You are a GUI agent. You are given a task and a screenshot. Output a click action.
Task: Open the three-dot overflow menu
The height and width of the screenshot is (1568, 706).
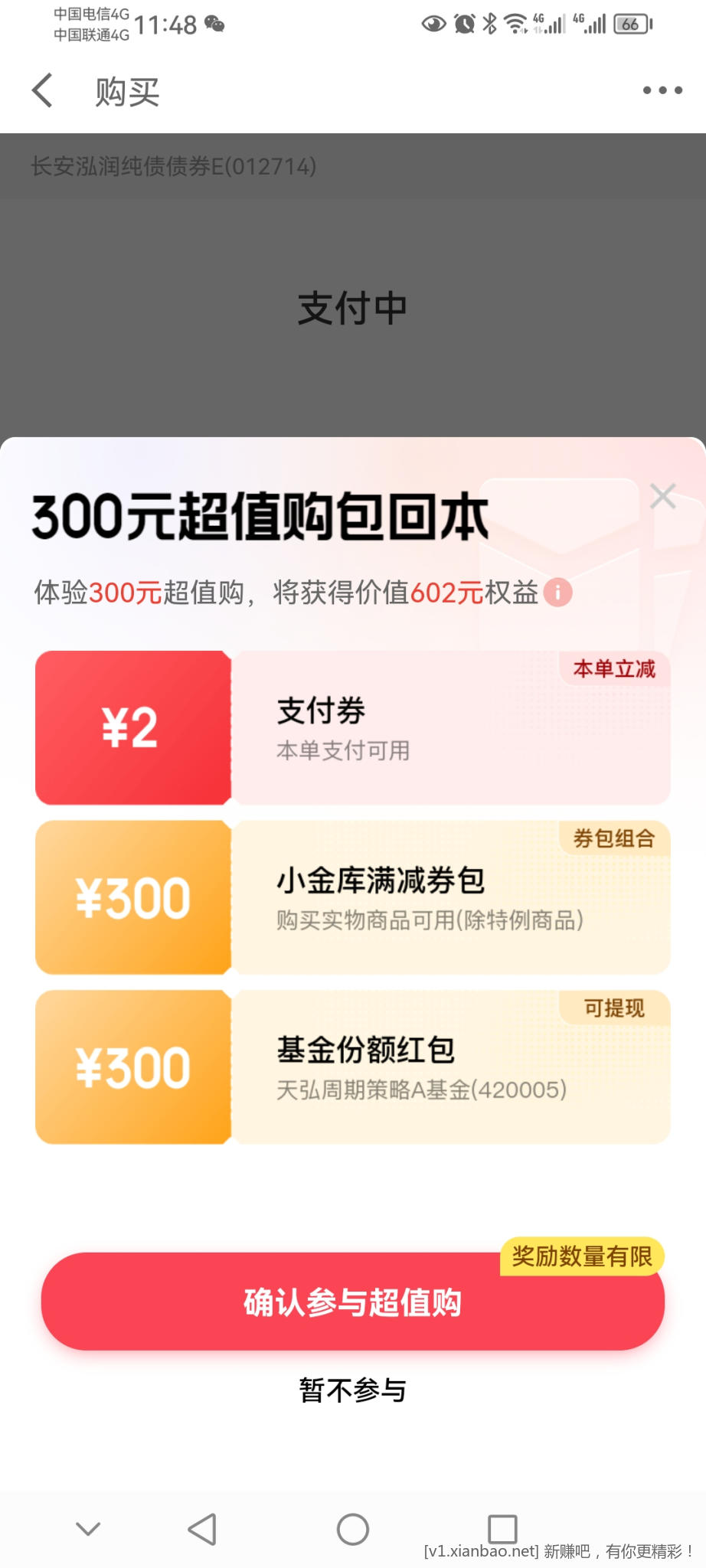[x=662, y=90]
